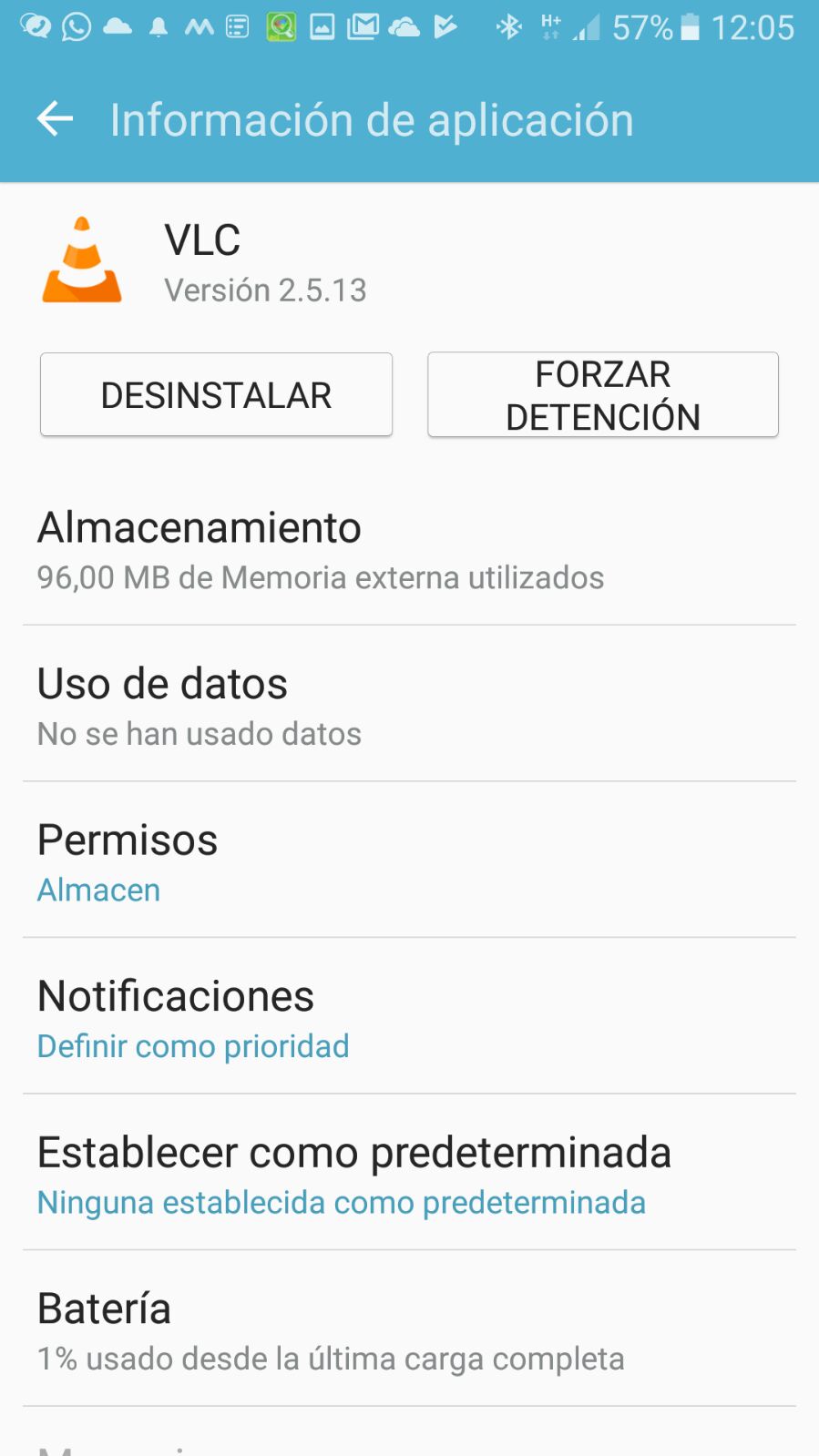This screenshot has height=1456, width=819.
Task: Check Batería usage for VLC
Action: click(409, 1331)
